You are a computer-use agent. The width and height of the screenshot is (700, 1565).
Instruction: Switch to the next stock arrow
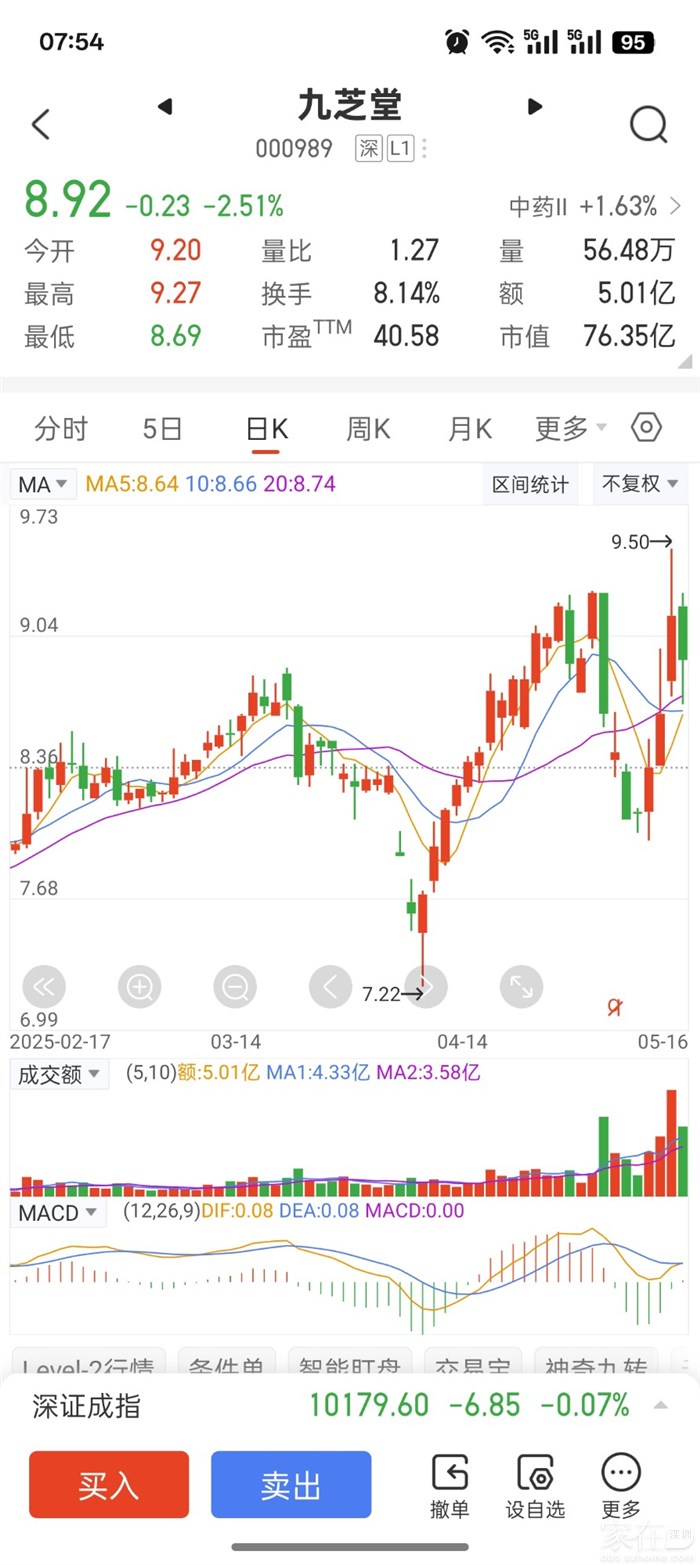pos(535,107)
